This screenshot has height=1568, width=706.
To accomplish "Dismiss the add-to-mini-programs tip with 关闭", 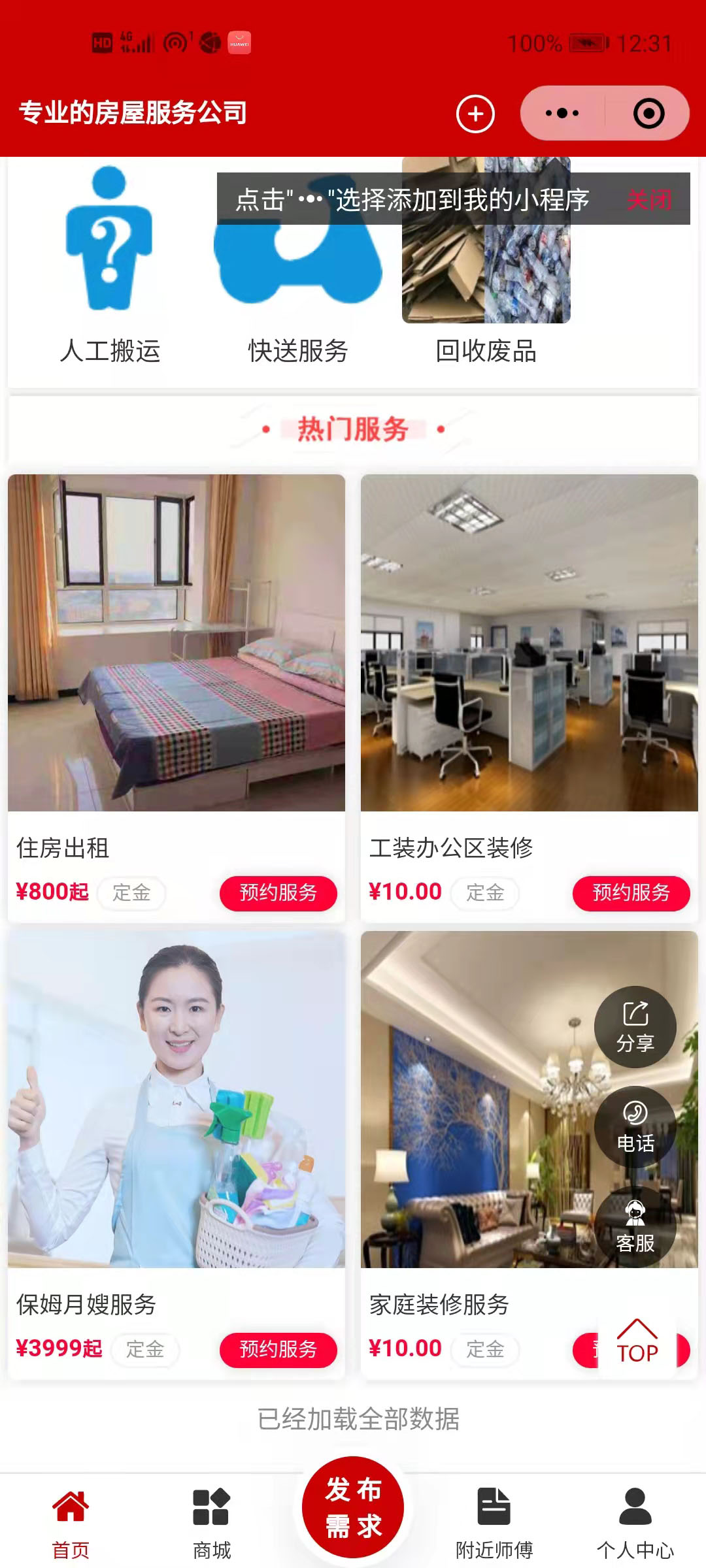I will coord(649,200).
